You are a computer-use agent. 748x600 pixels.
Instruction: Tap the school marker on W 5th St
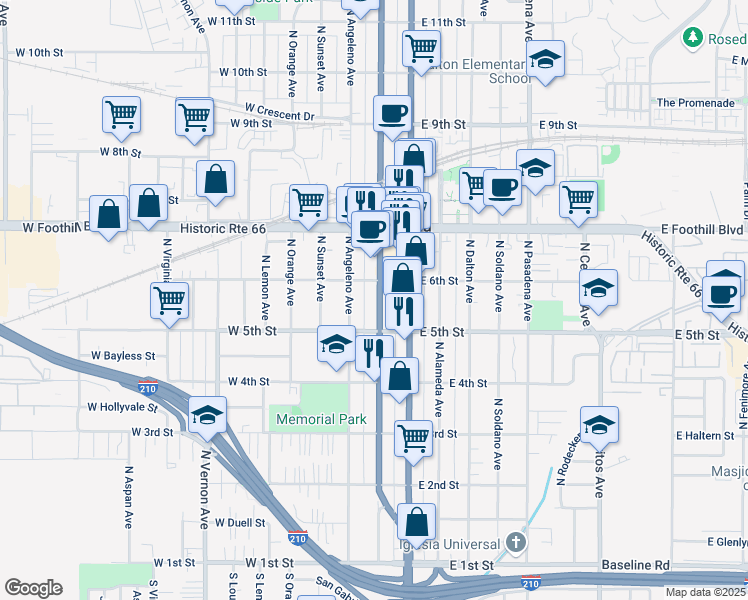pyautogui.click(x=337, y=345)
